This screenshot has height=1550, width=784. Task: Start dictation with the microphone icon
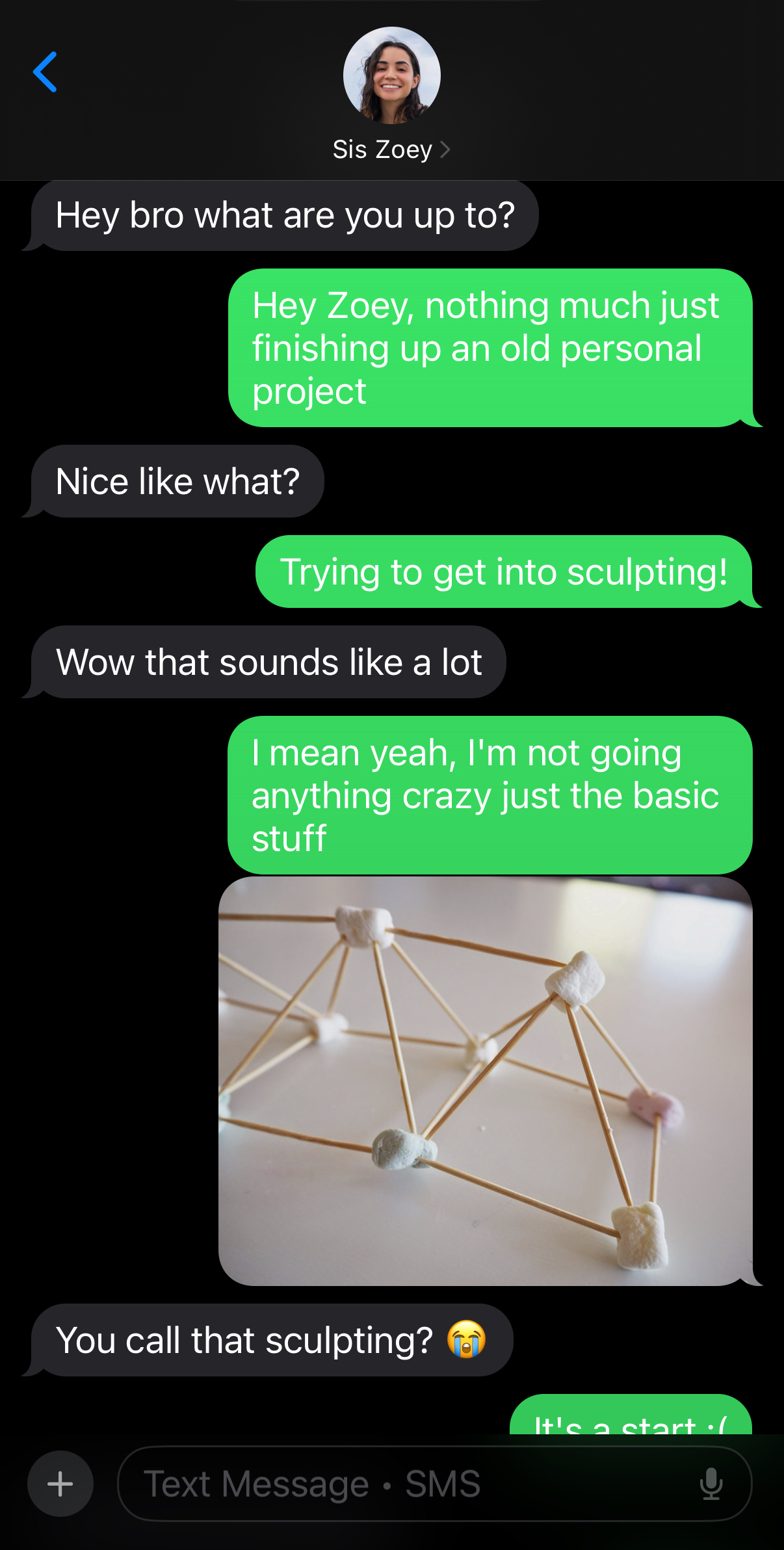711,1484
